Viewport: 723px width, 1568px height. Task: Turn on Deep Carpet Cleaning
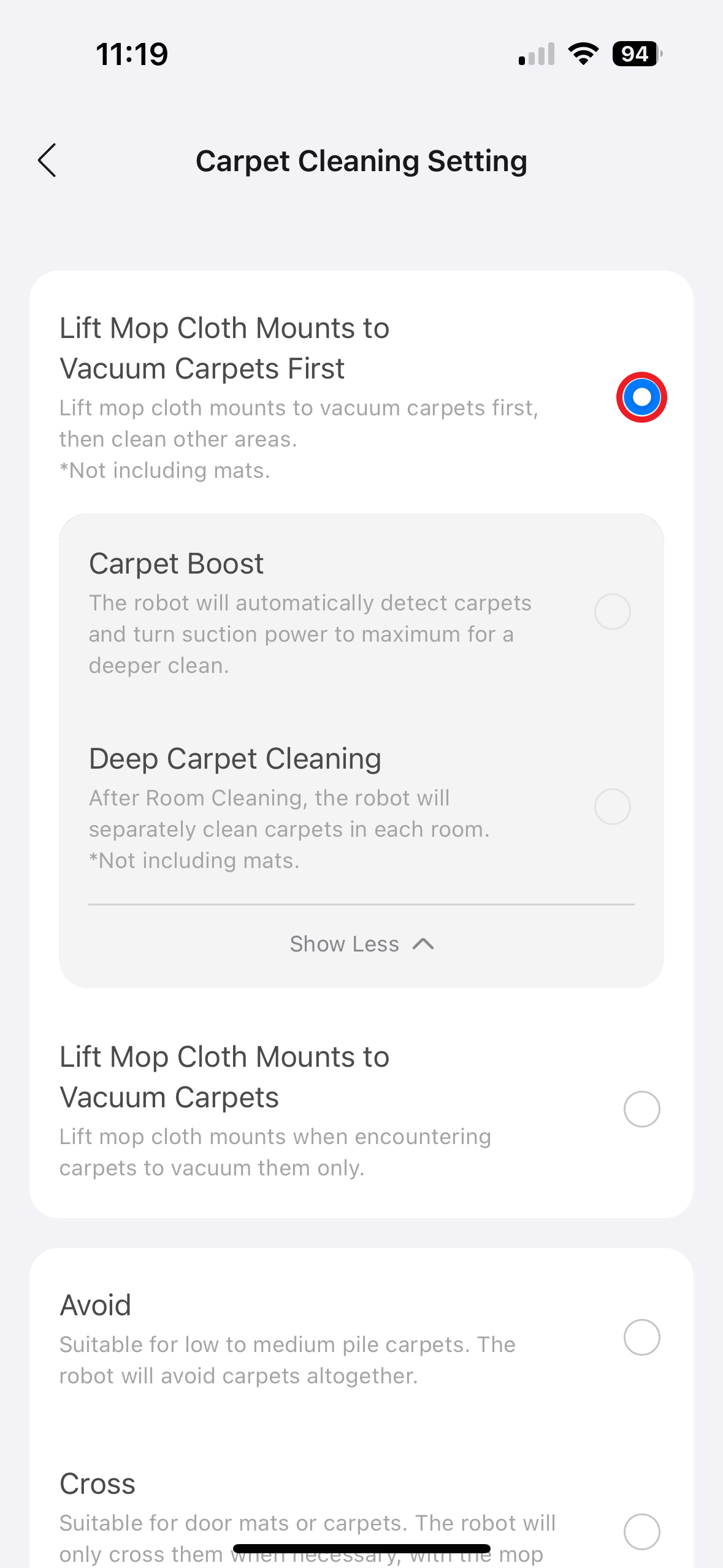click(612, 807)
